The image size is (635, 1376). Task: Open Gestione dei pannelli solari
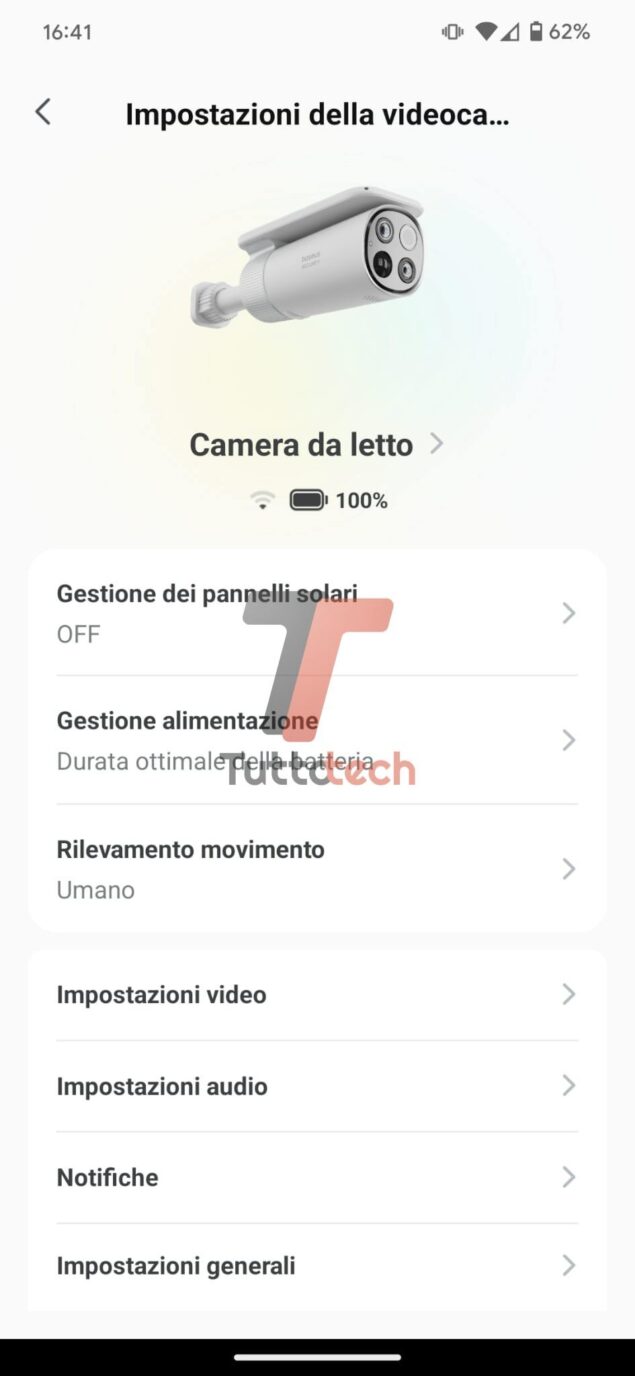click(x=316, y=613)
